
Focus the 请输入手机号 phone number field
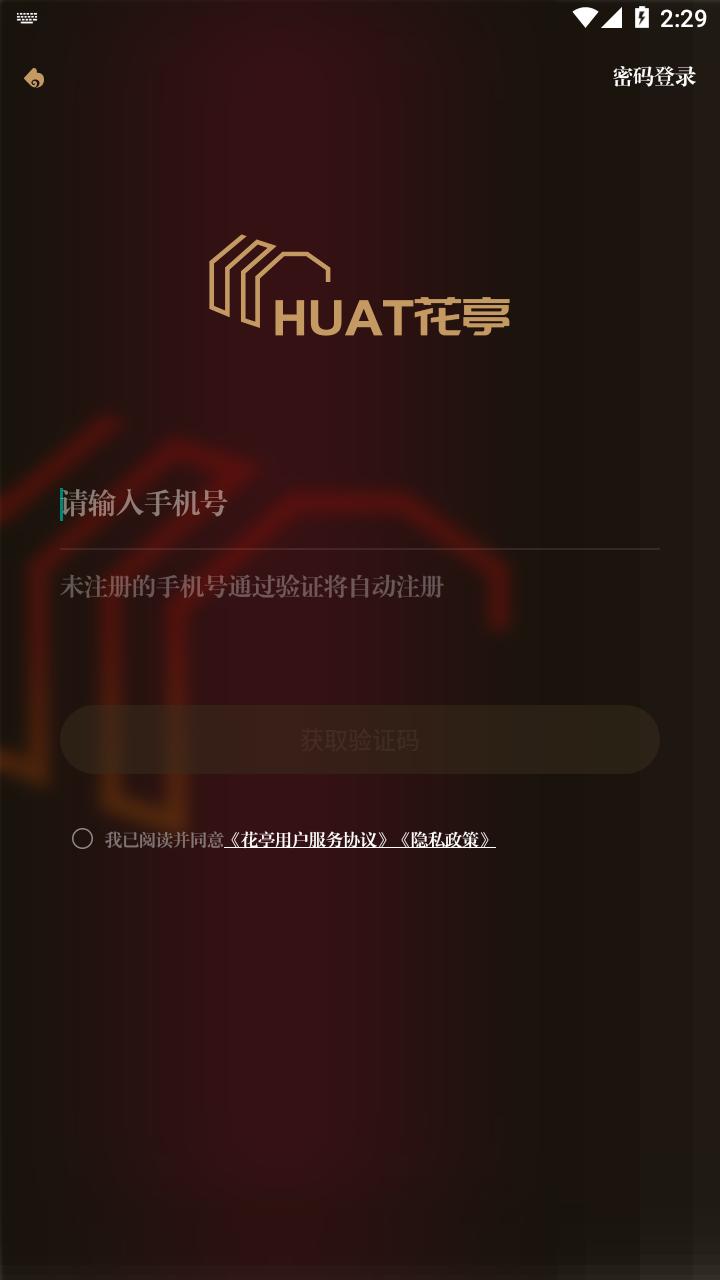pyautogui.click(x=360, y=504)
